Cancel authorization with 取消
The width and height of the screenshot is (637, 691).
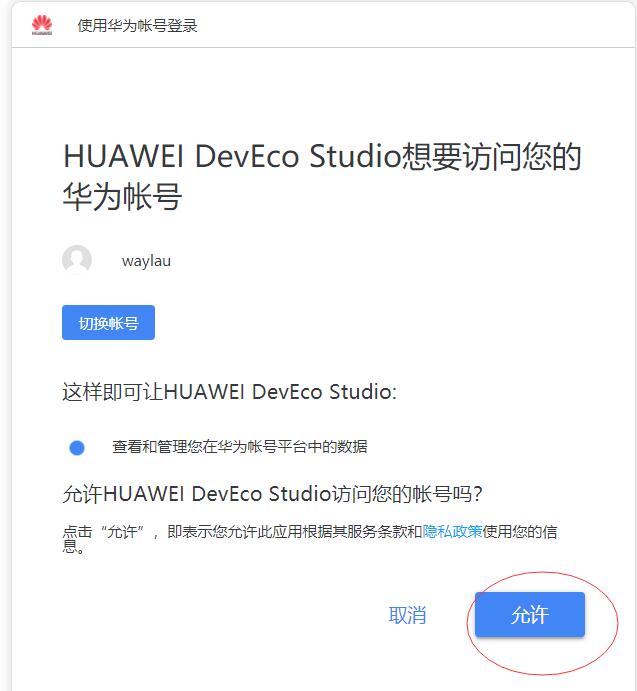[407, 616]
